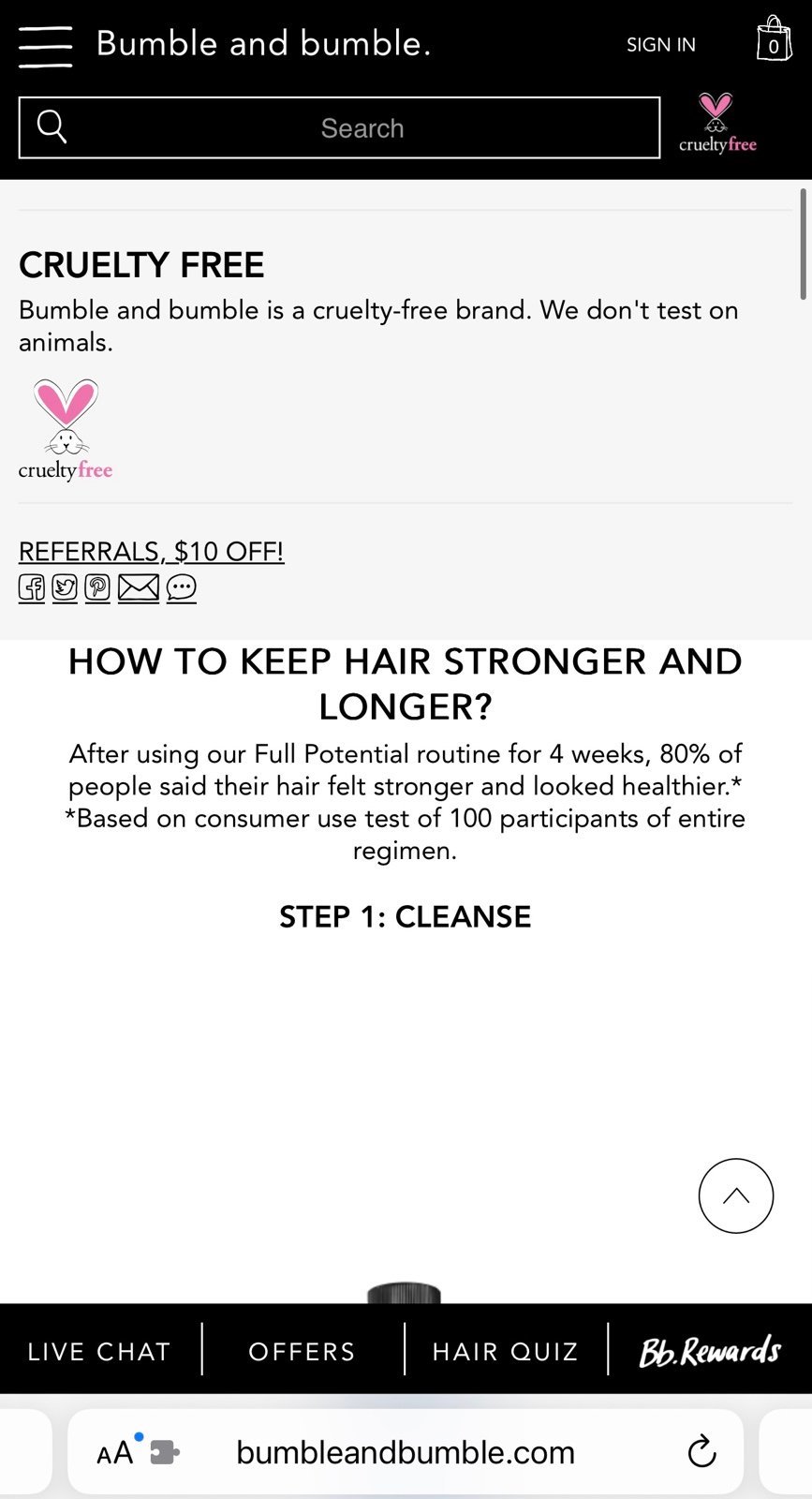Share via message bubble icon

182,587
